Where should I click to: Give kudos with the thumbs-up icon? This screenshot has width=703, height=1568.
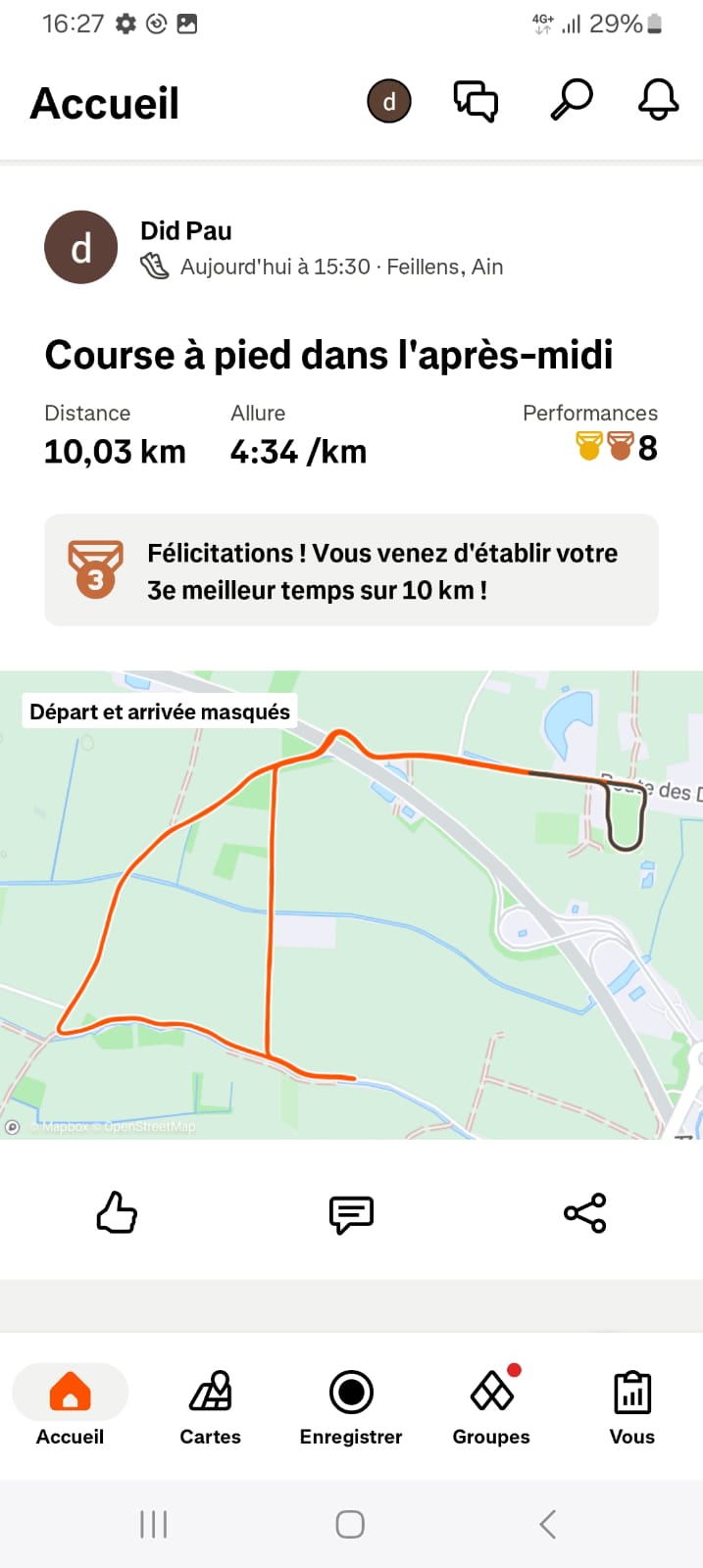coord(117,1213)
